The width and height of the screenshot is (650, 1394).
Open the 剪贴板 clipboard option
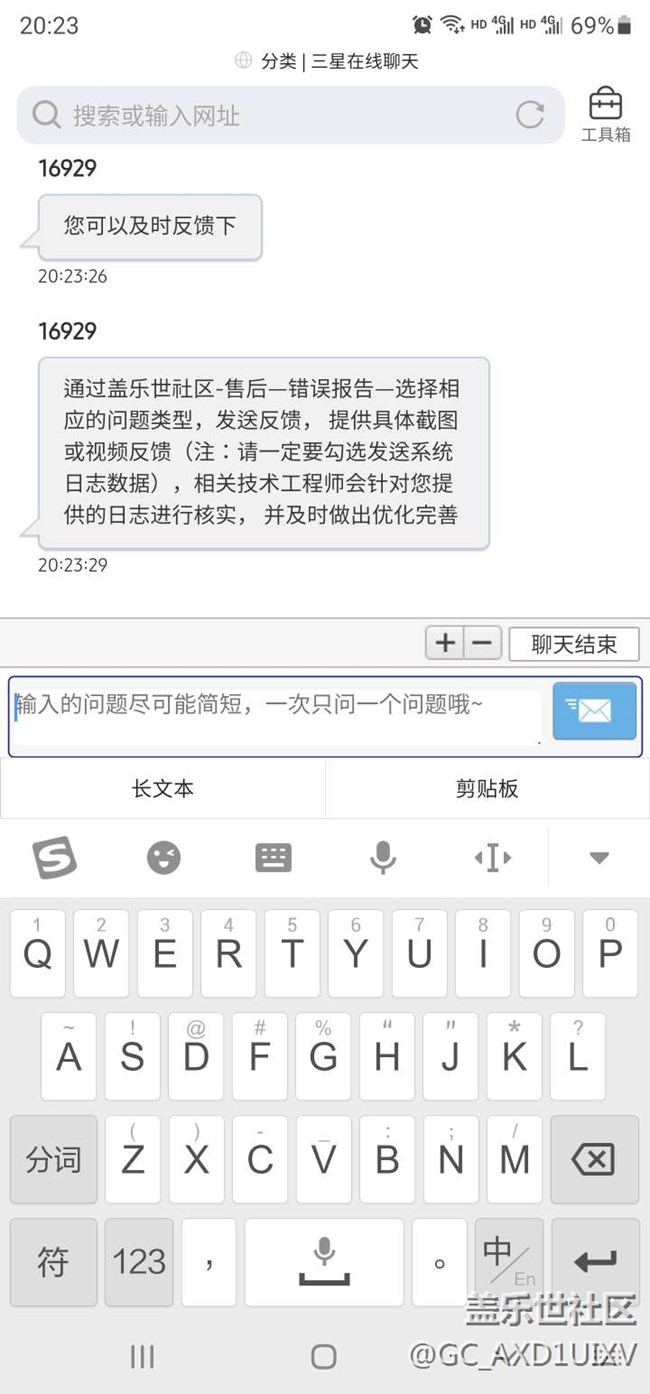point(487,788)
